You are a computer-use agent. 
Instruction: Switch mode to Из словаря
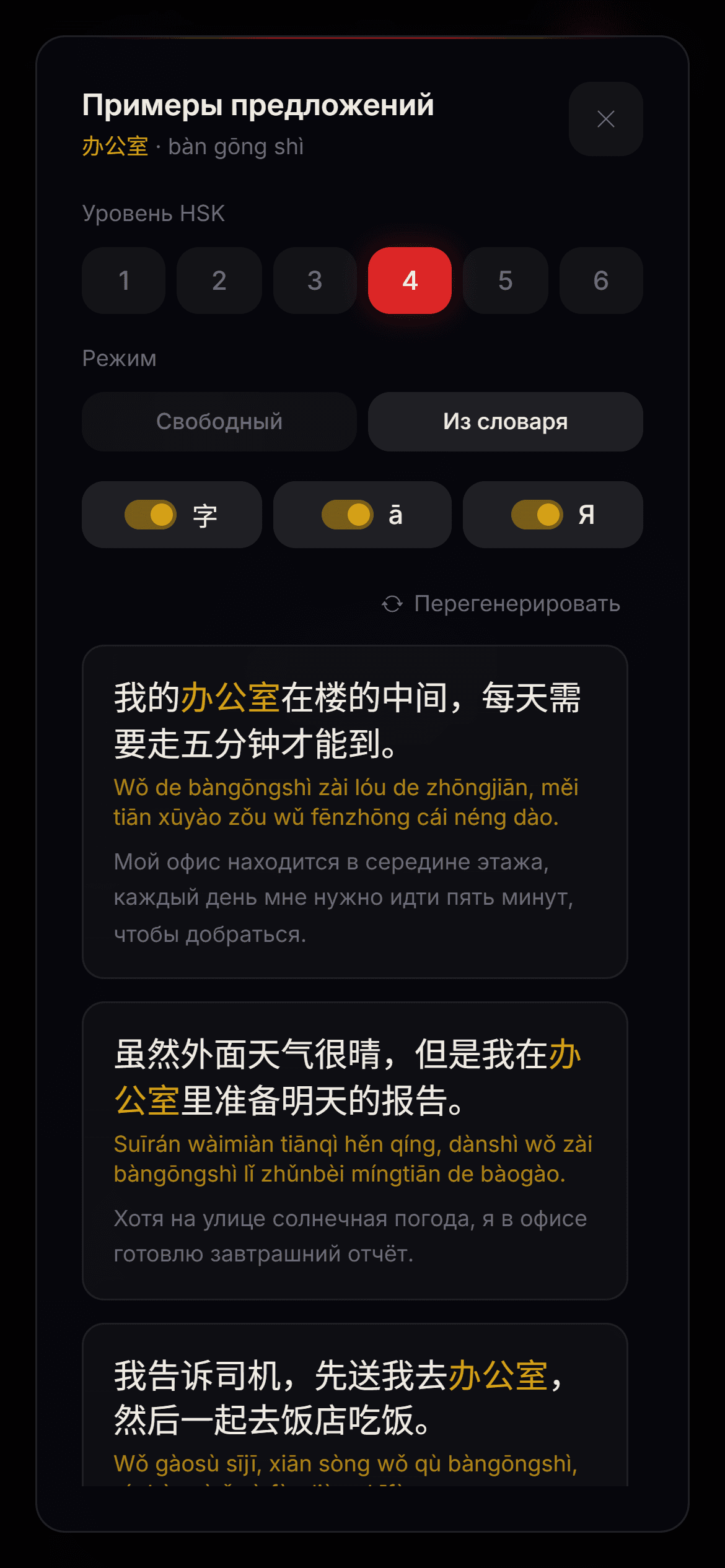[x=505, y=422]
